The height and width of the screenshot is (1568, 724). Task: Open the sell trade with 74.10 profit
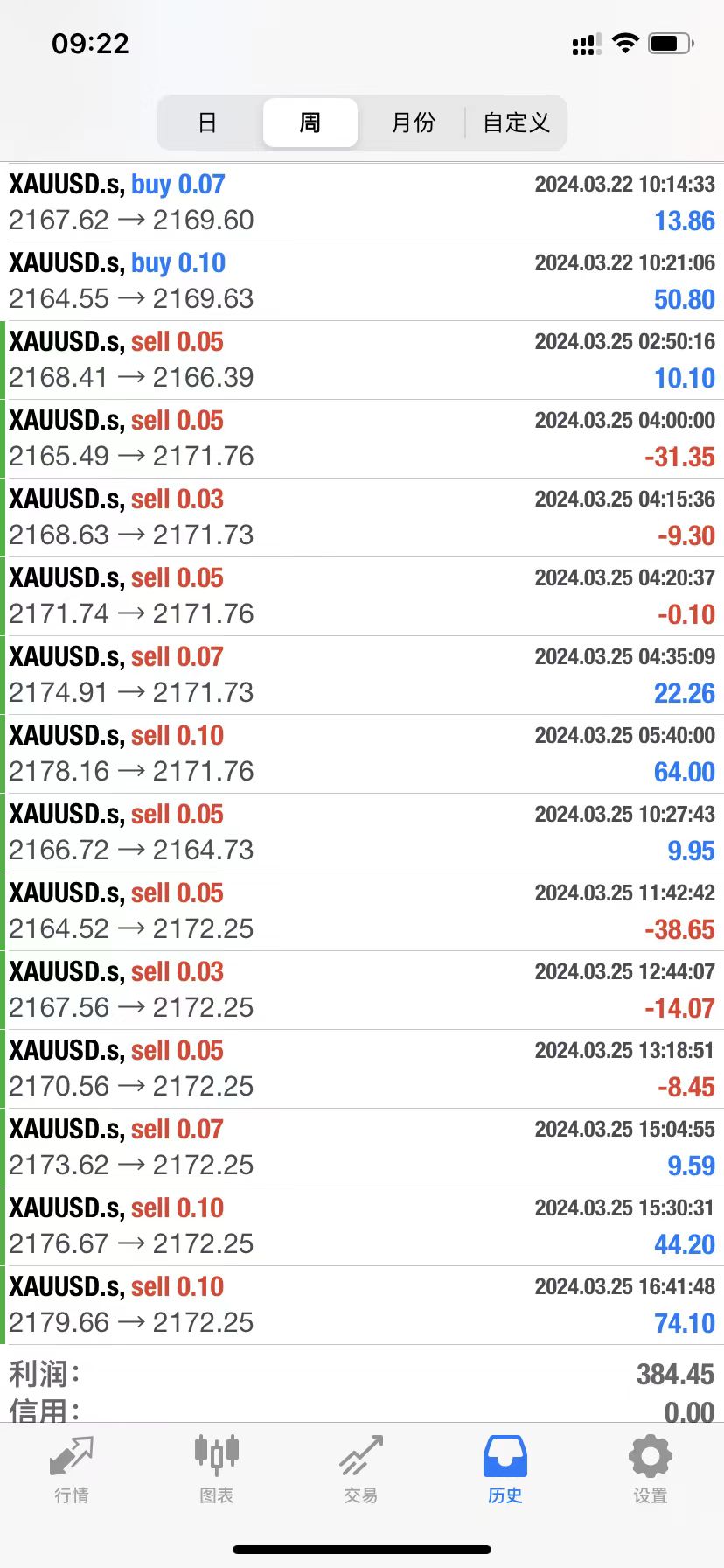(362, 1305)
